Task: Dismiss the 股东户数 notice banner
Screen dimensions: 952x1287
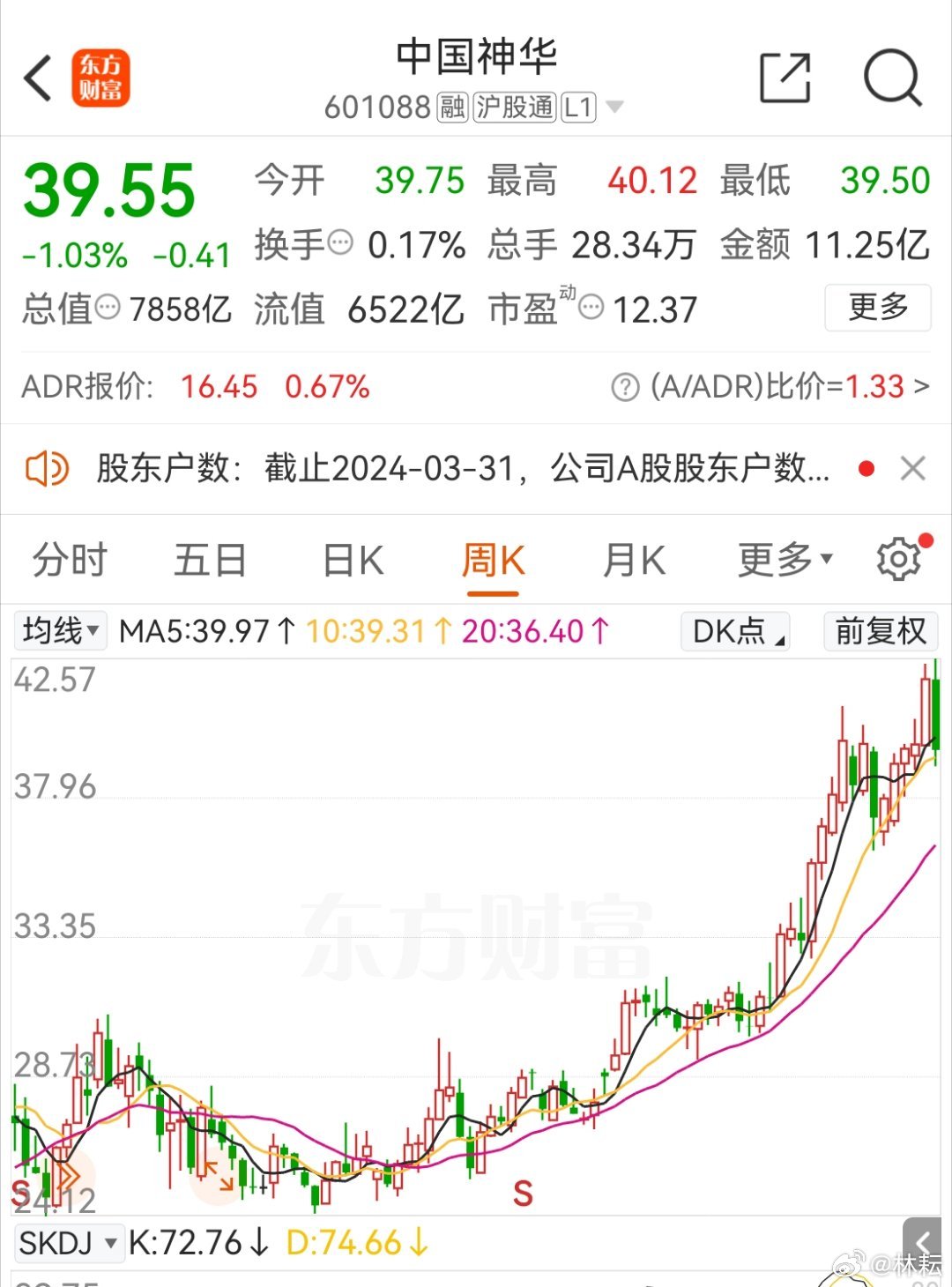Action: pyautogui.click(x=913, y=468)
